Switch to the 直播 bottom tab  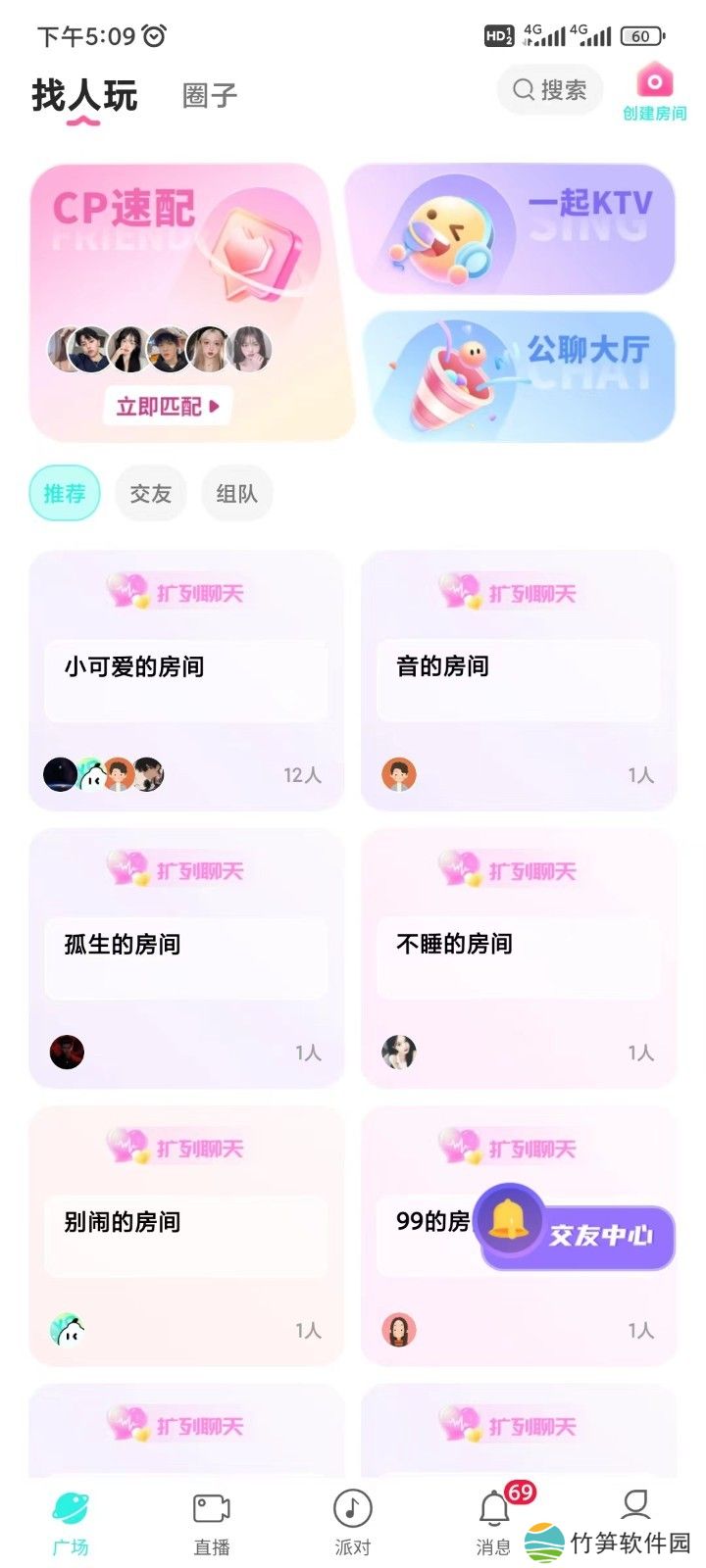pyautogui.click(x=212, y=1524)
